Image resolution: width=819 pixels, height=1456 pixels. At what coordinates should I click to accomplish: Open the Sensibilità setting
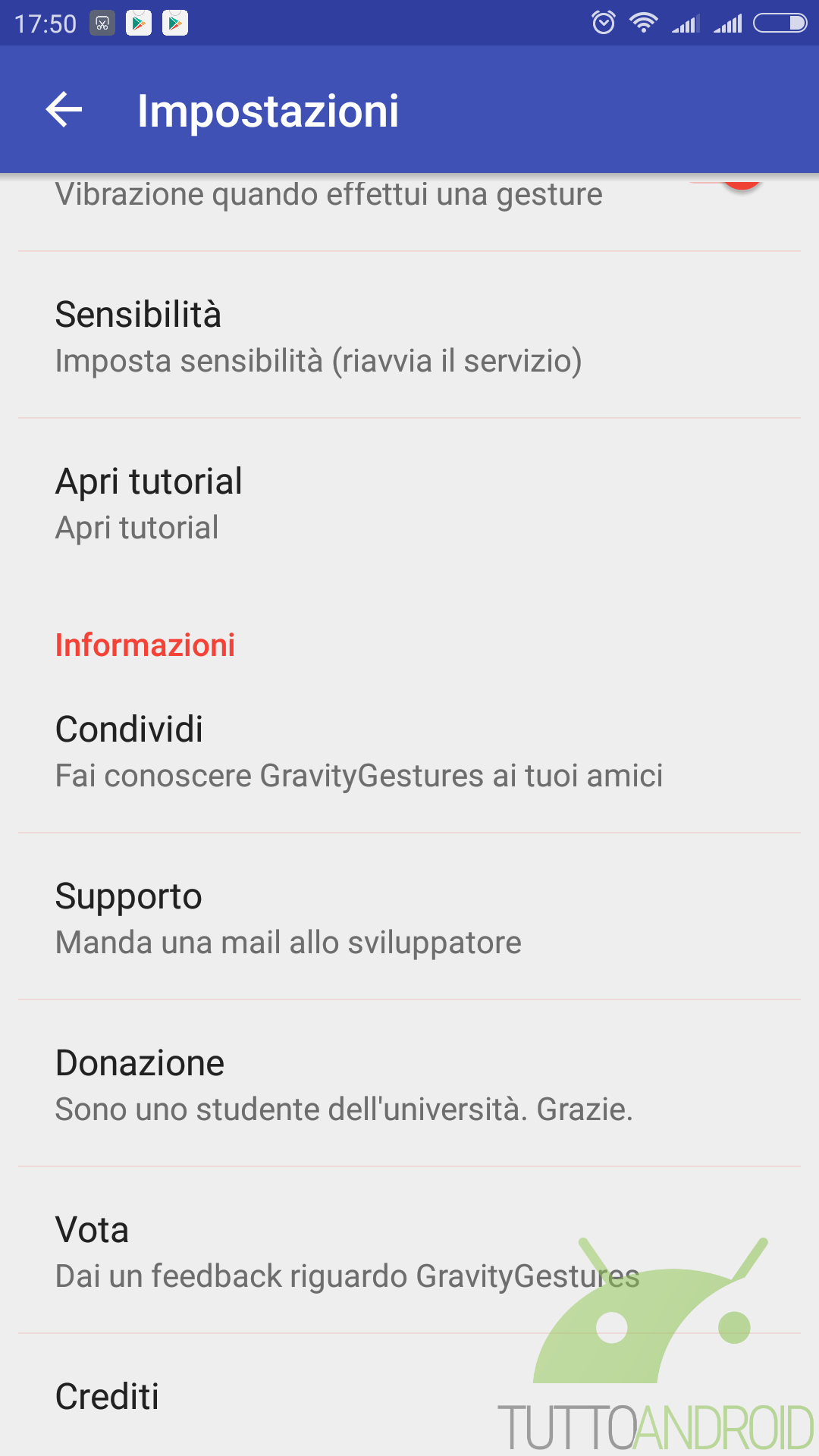coord(409,335)
